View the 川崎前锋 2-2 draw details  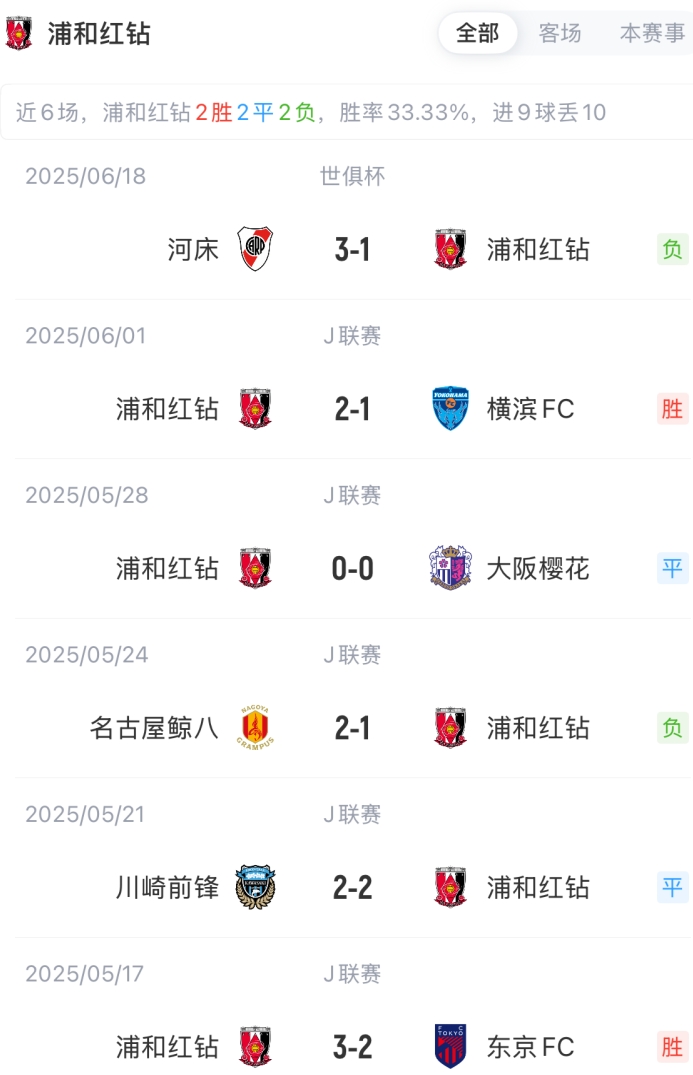pos(352,888)
